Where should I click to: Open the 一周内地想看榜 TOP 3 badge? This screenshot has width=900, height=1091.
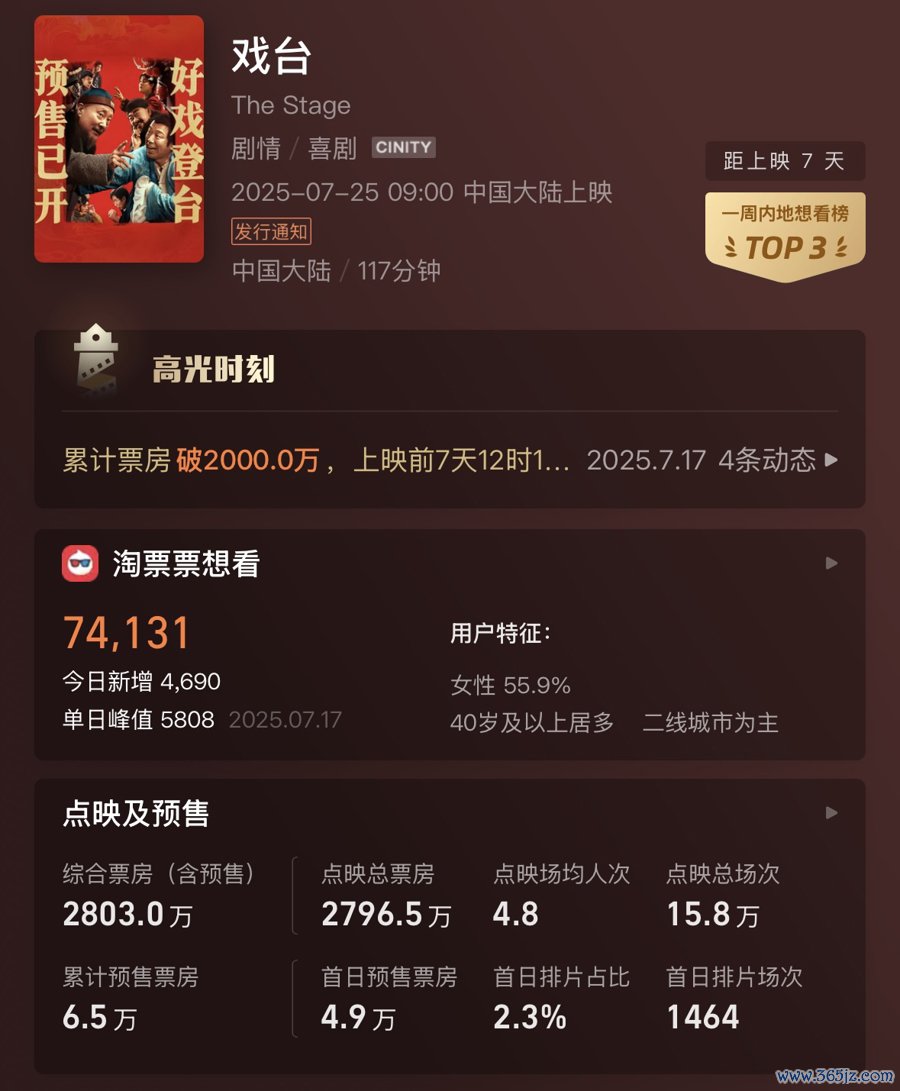click(x=785, y=235)
